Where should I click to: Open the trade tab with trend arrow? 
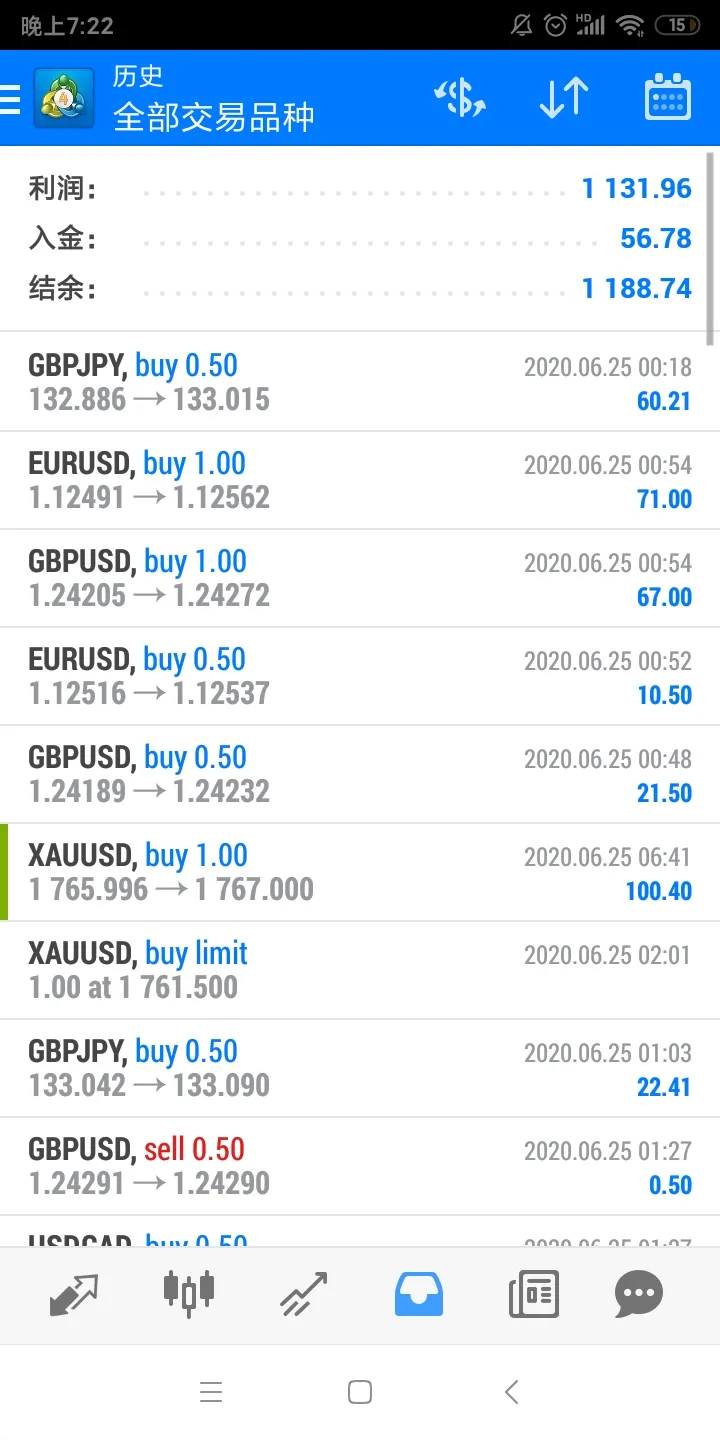point(303,1295)
